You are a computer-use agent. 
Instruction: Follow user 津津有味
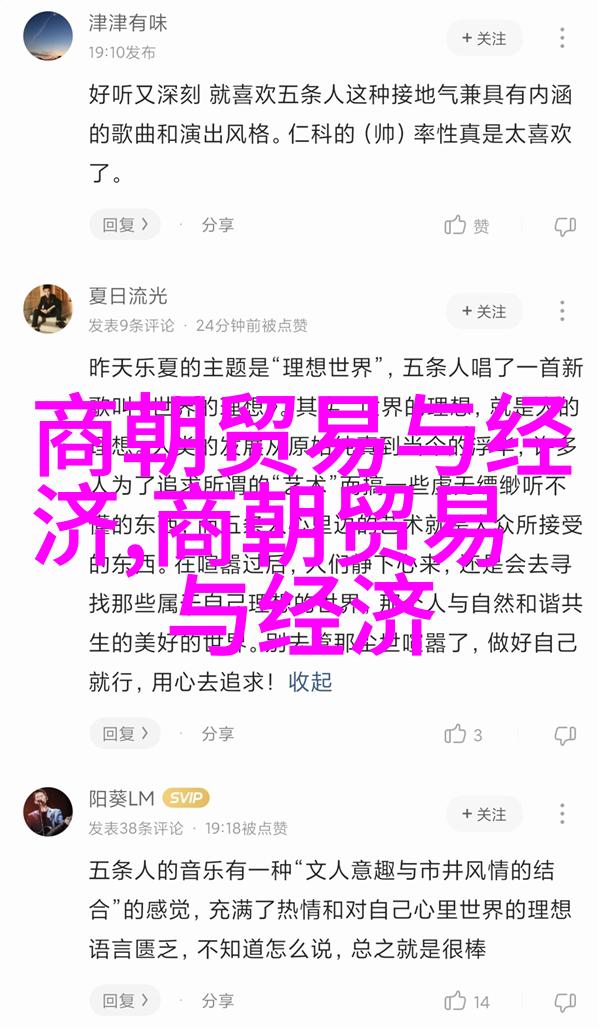pos(484,38)
